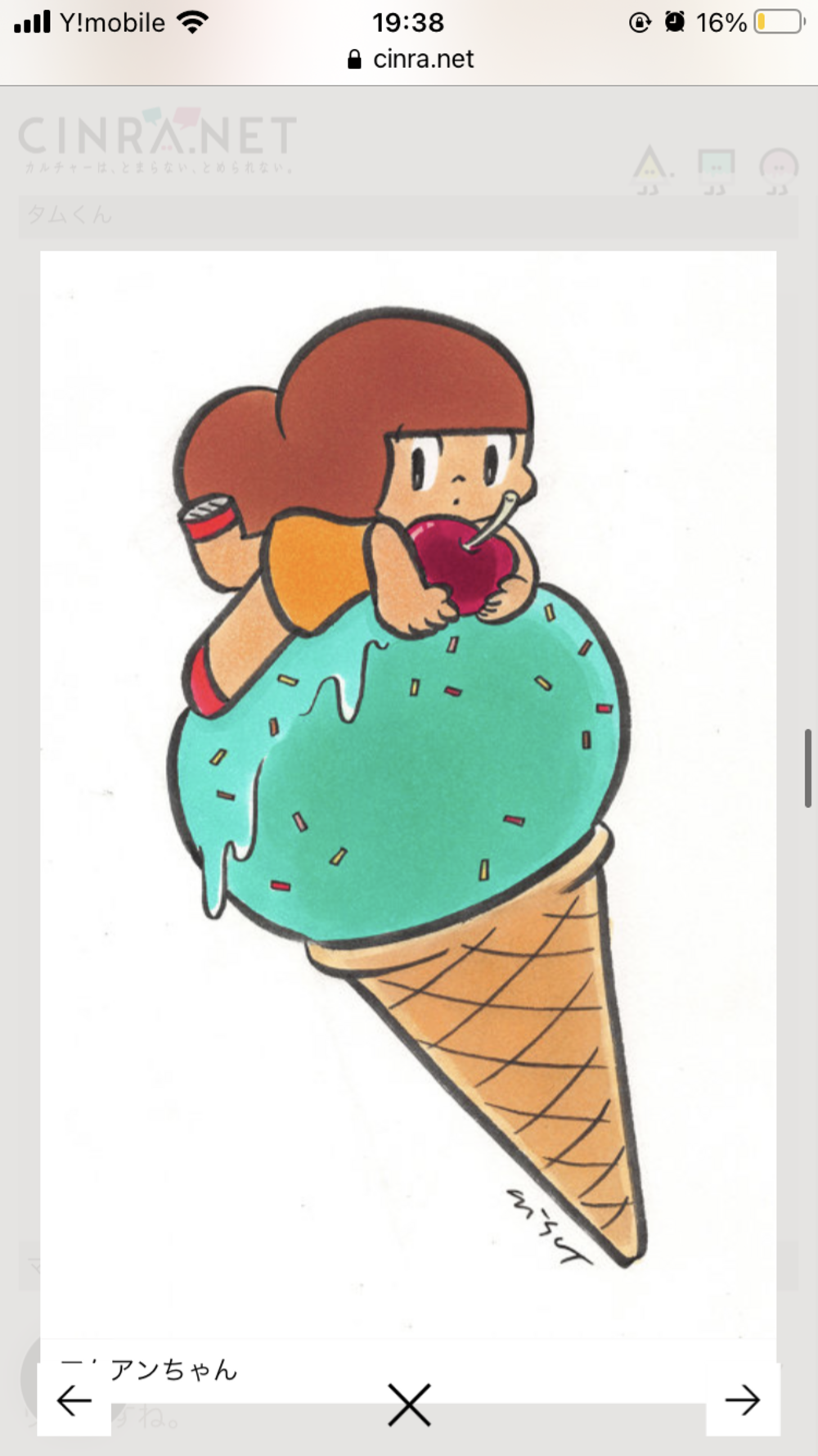The width and height of the screenshot is (818, 1456).
Task: Go to the previous image
Action: tap(74, 1401)
